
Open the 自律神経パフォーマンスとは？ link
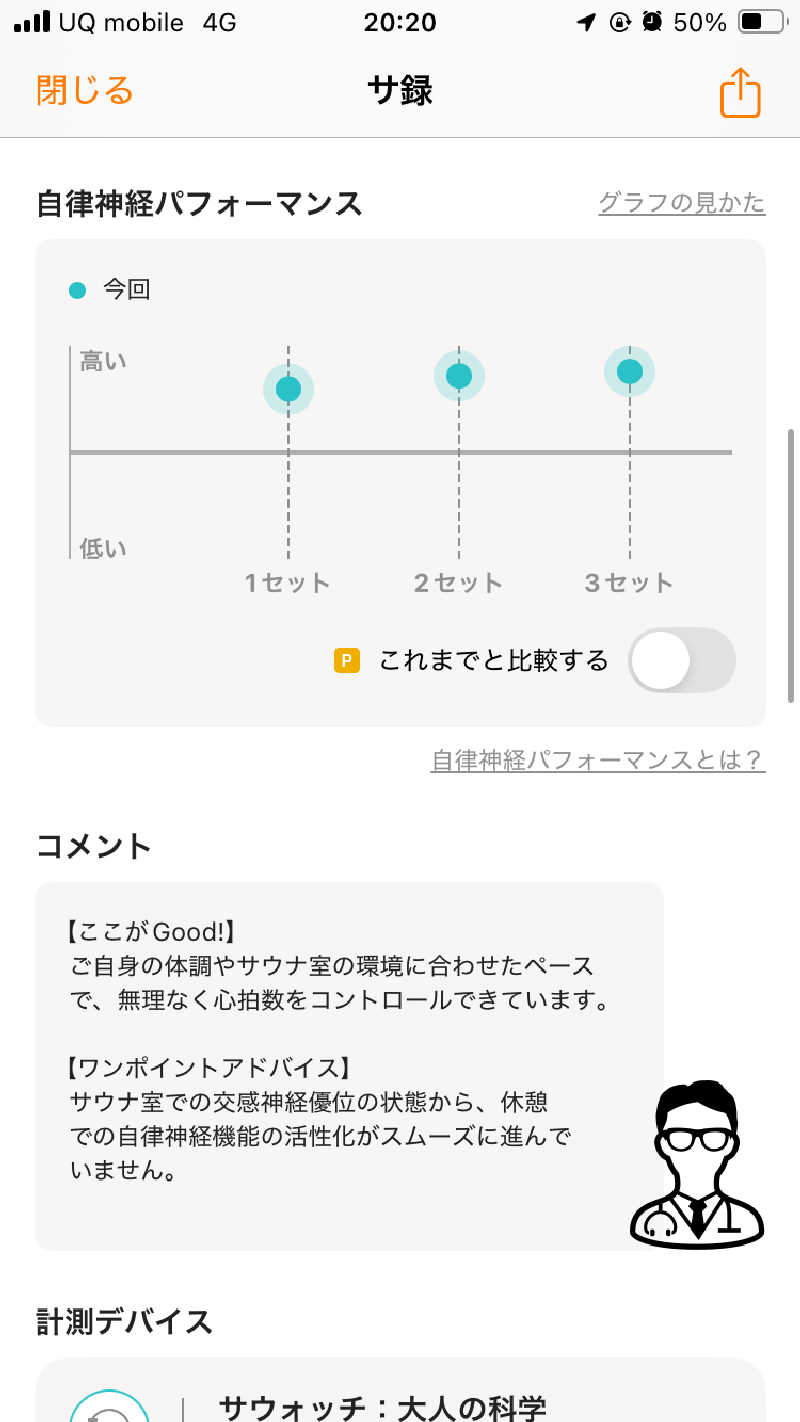point(597,760)
